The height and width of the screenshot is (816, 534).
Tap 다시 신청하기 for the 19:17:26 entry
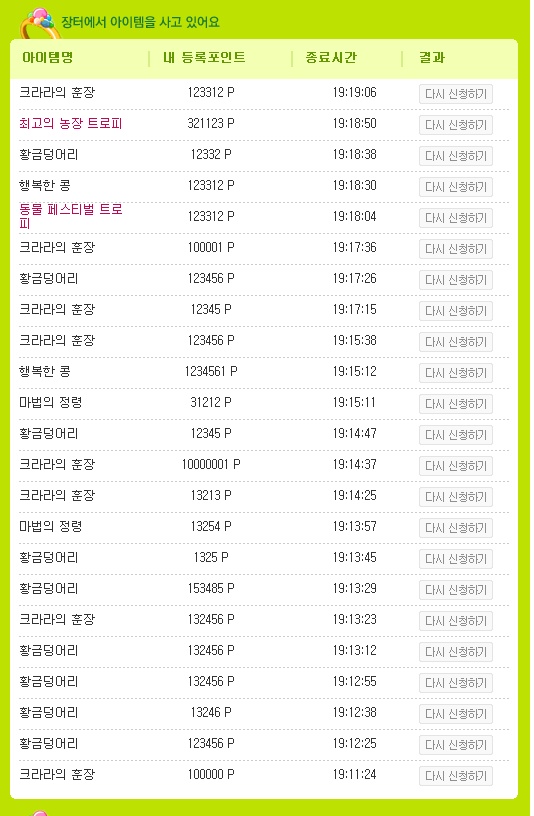coord(455,280)
